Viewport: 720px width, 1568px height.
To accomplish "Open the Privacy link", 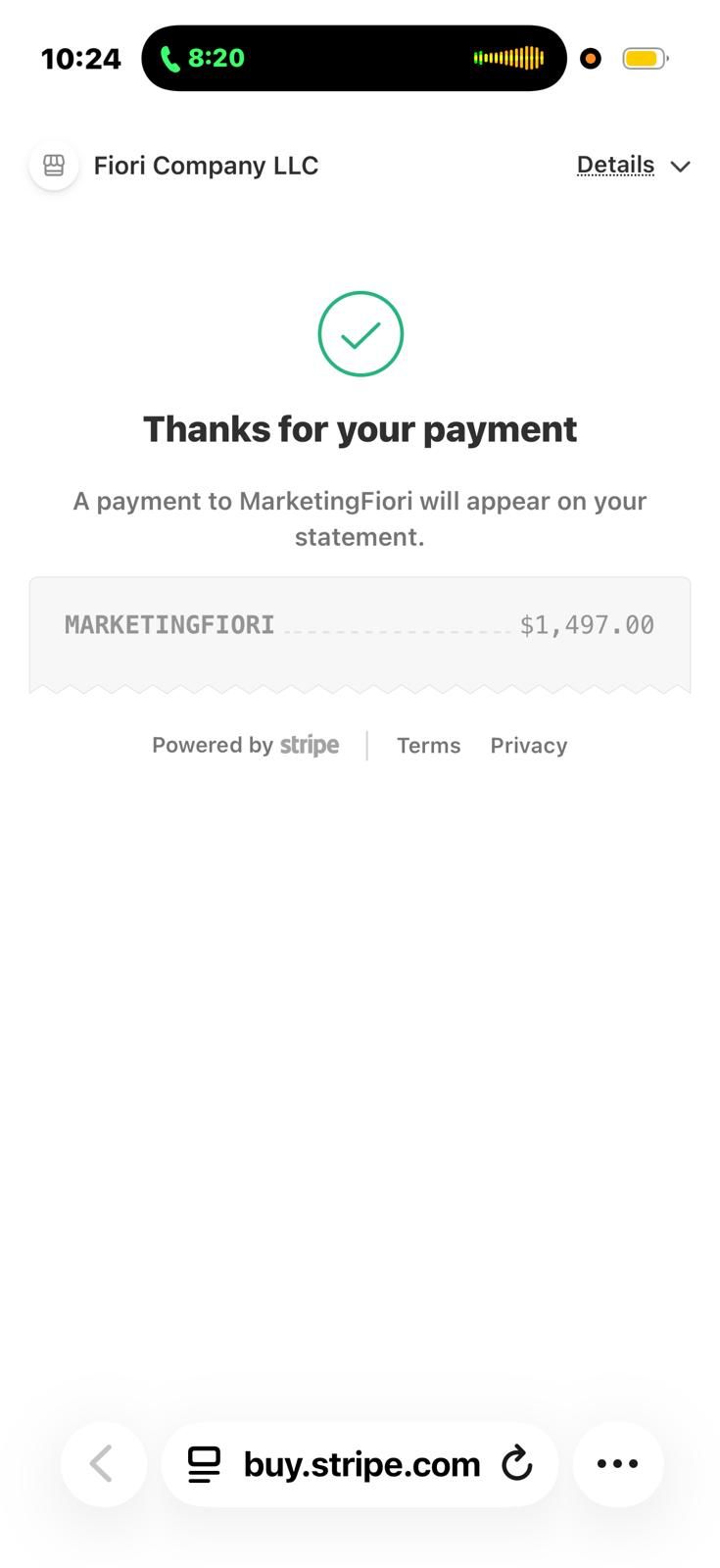I will tap(528, 746).
